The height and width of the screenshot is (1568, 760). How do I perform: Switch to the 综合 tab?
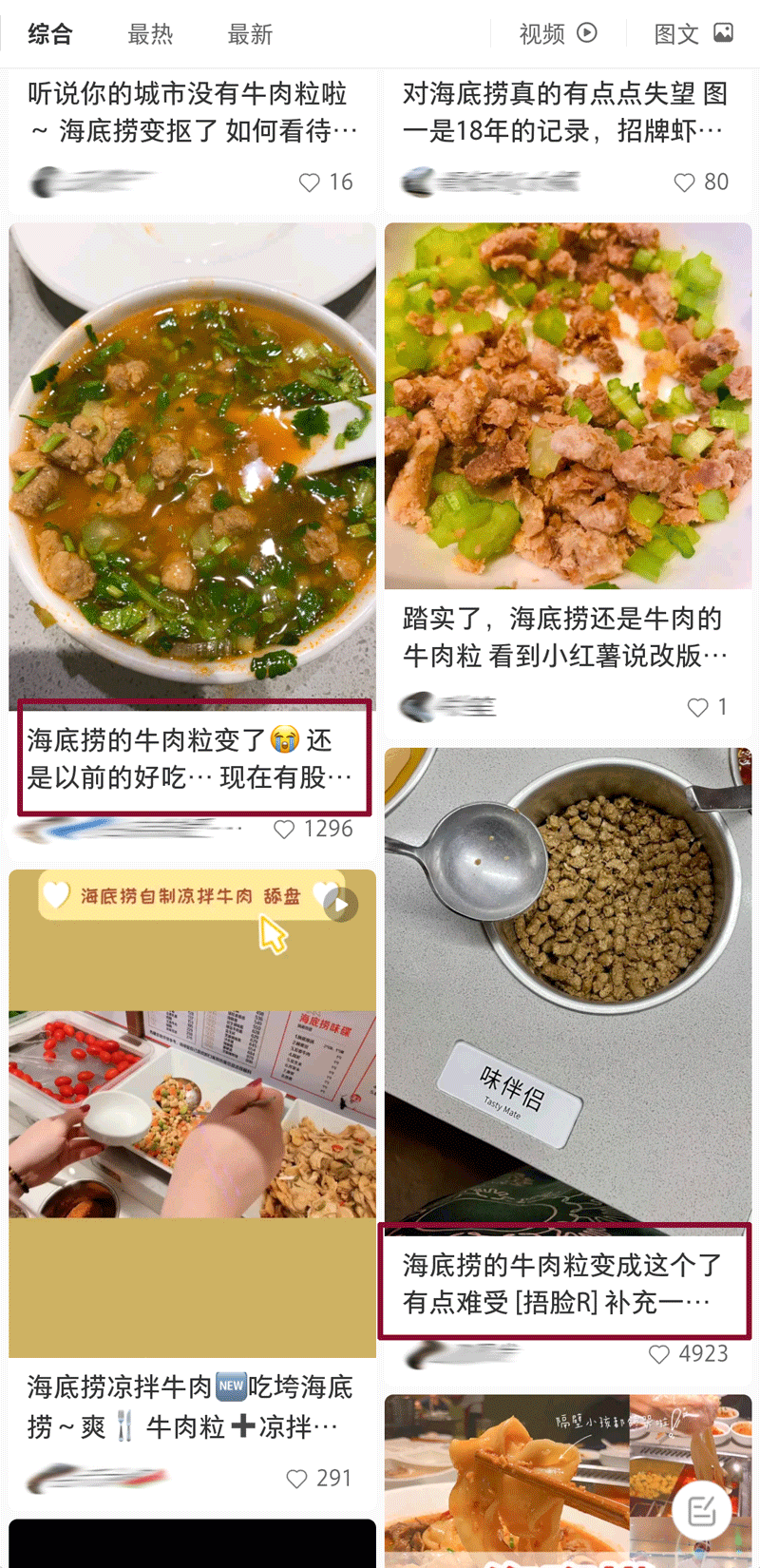click(x=49, y=34)
